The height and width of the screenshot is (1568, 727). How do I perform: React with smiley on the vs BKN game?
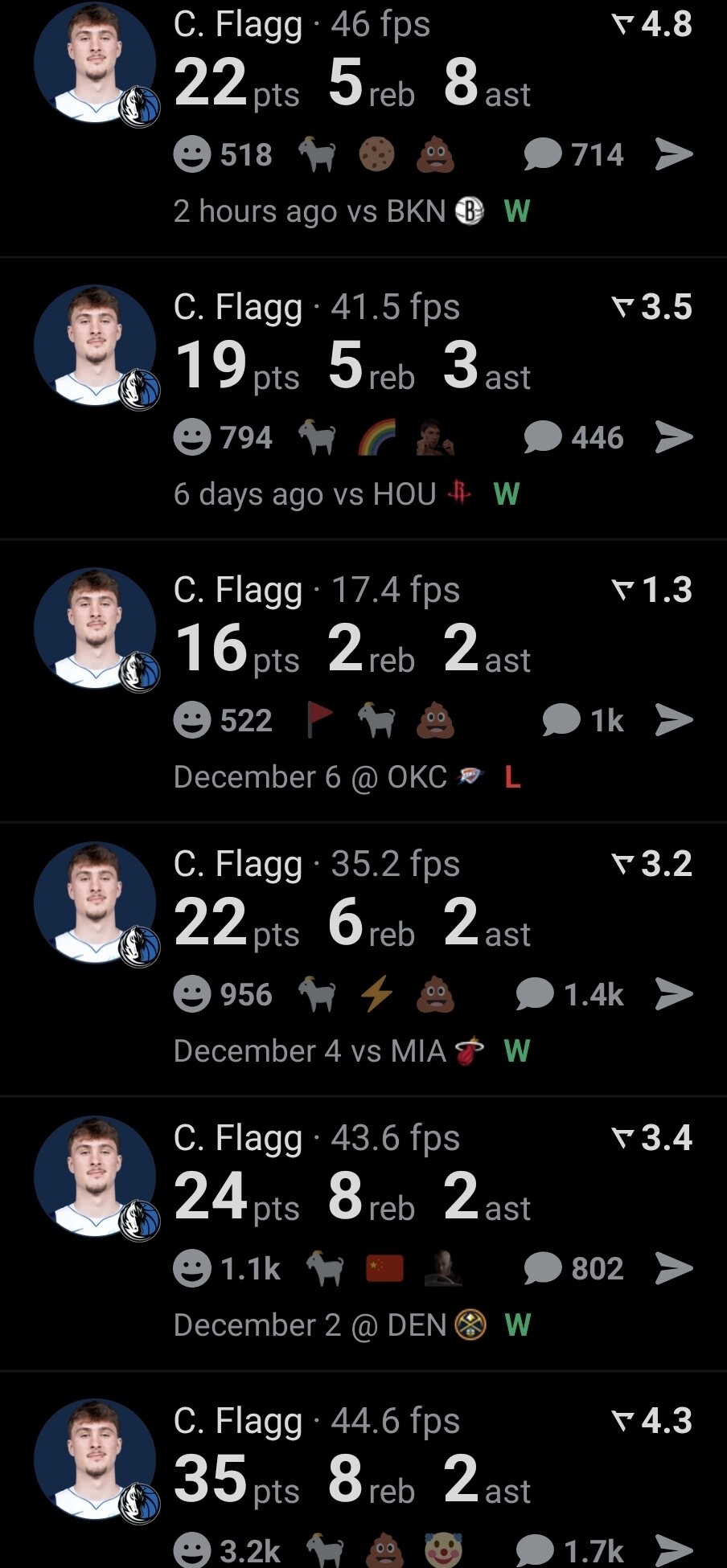tap(192, 154)
